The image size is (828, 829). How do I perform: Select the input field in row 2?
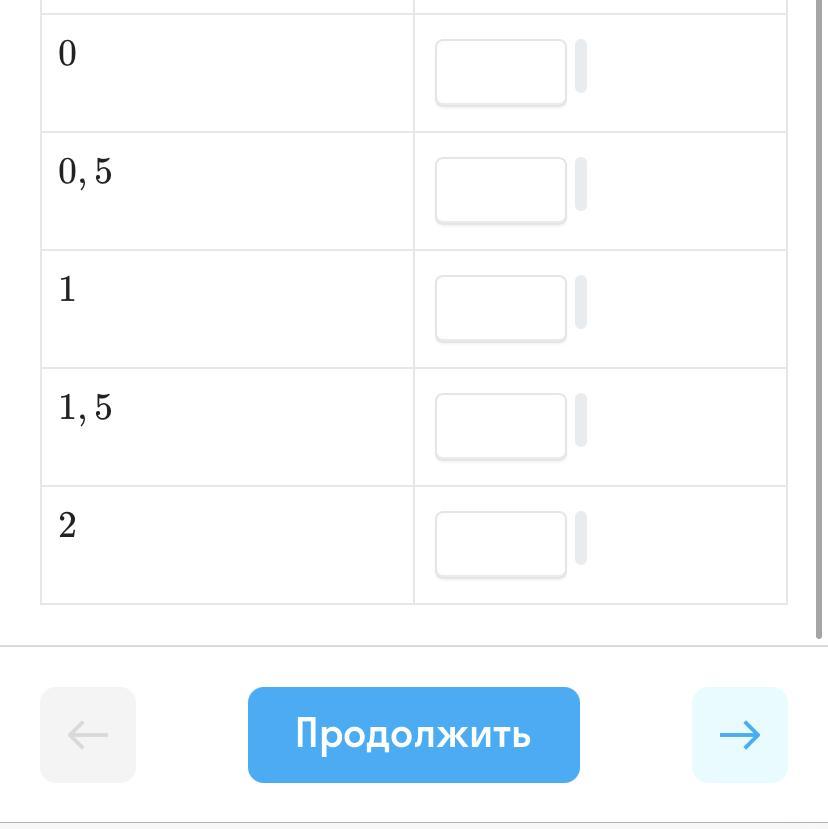(x=501, y=544)
